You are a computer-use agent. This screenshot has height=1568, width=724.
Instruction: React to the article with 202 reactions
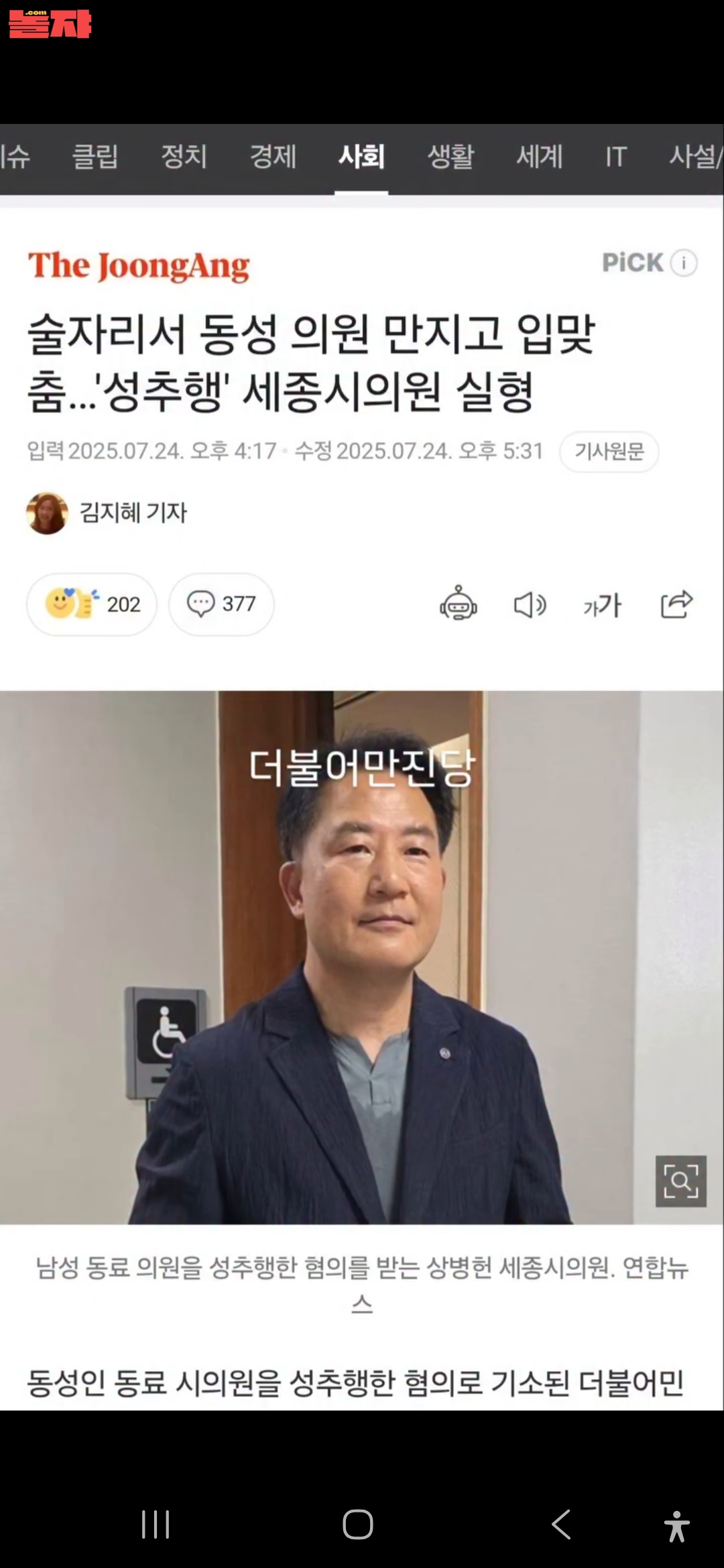tap(92, 604)
